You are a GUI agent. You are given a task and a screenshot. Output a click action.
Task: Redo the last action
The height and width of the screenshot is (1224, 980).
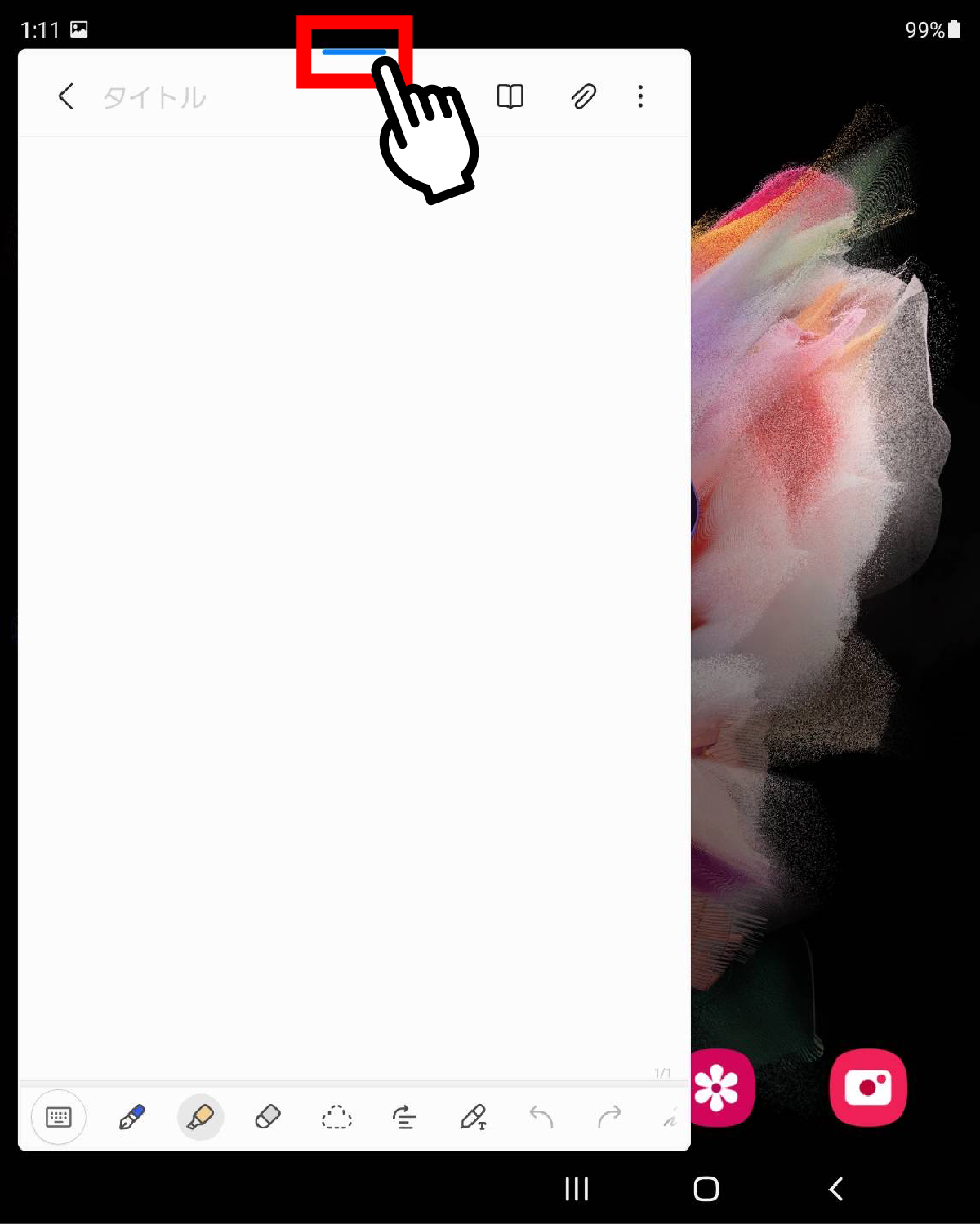pos(609,1117)
